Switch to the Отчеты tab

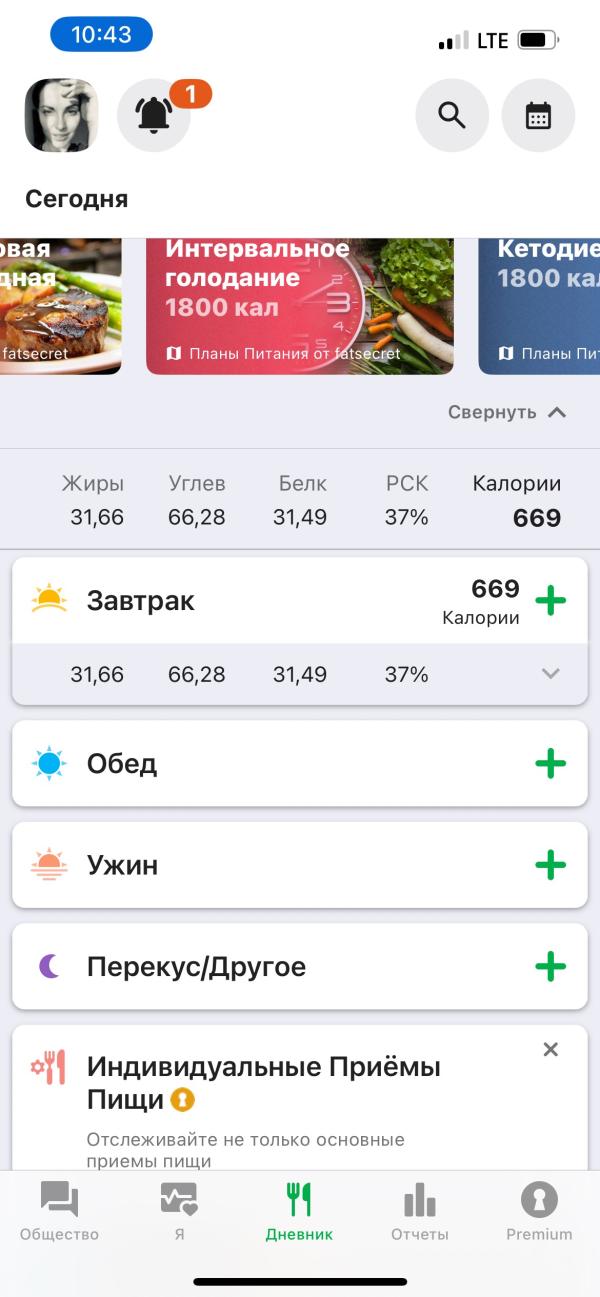click(419, 1210)
